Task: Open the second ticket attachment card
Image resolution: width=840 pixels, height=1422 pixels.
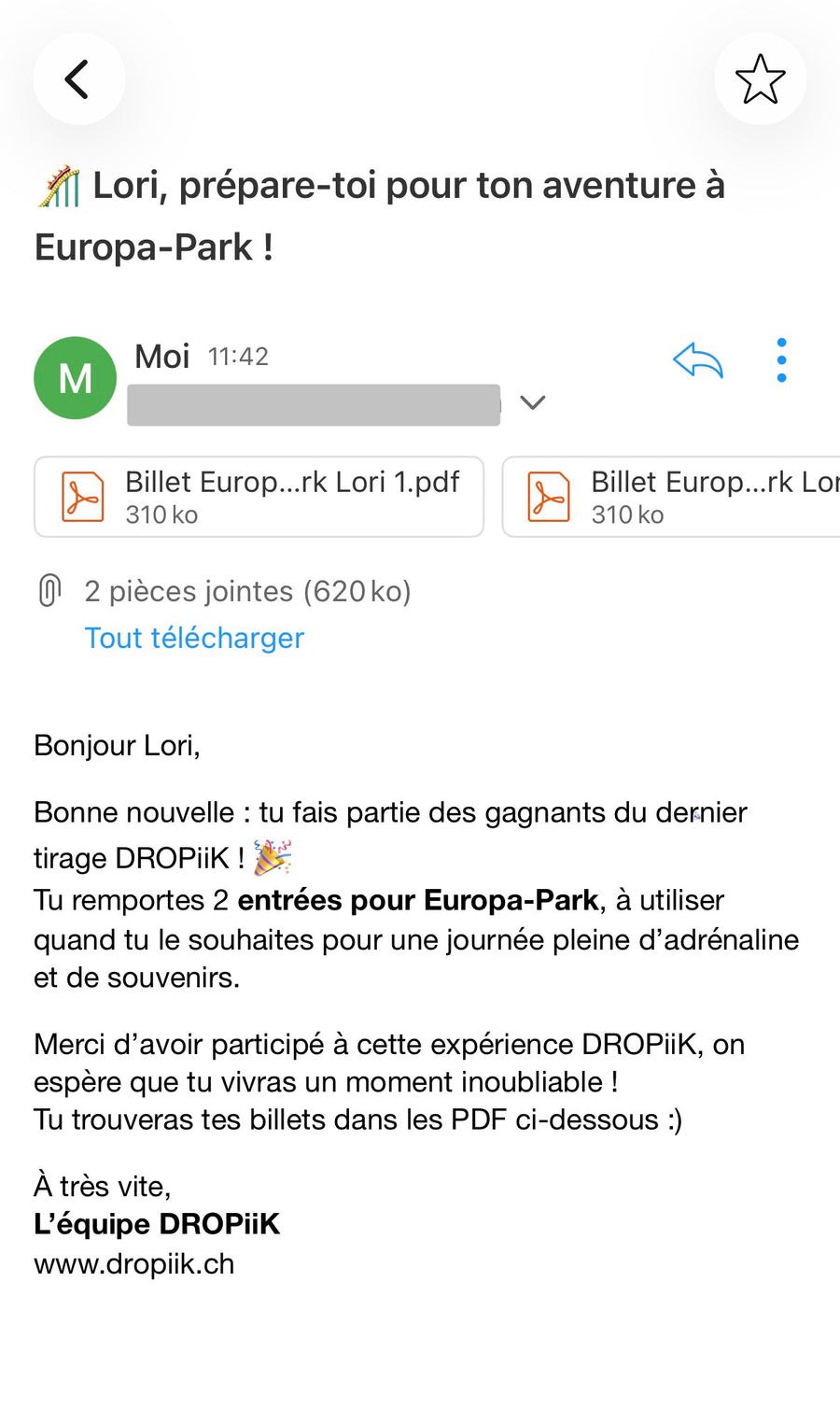Action: point(691,496)
